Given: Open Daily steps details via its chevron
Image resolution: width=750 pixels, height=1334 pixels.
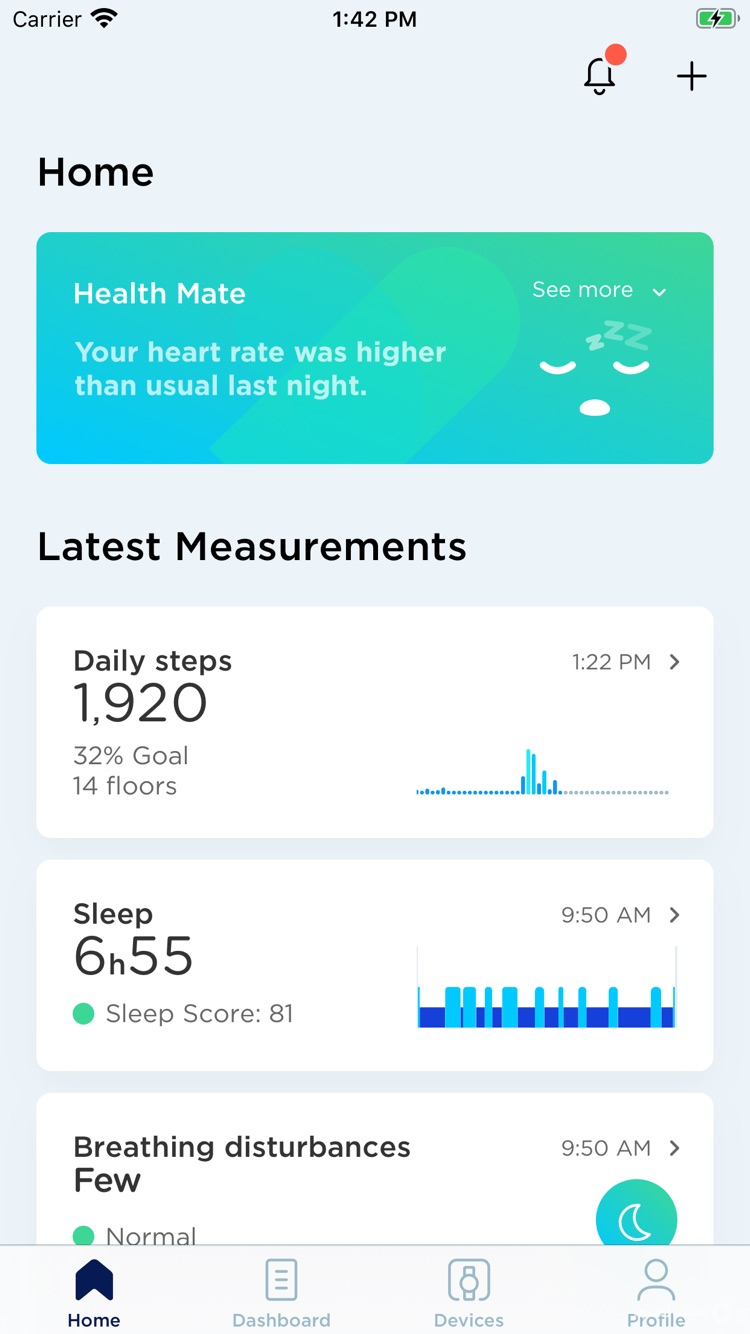Looking at the screenshot, I should (x=674, y=661).
